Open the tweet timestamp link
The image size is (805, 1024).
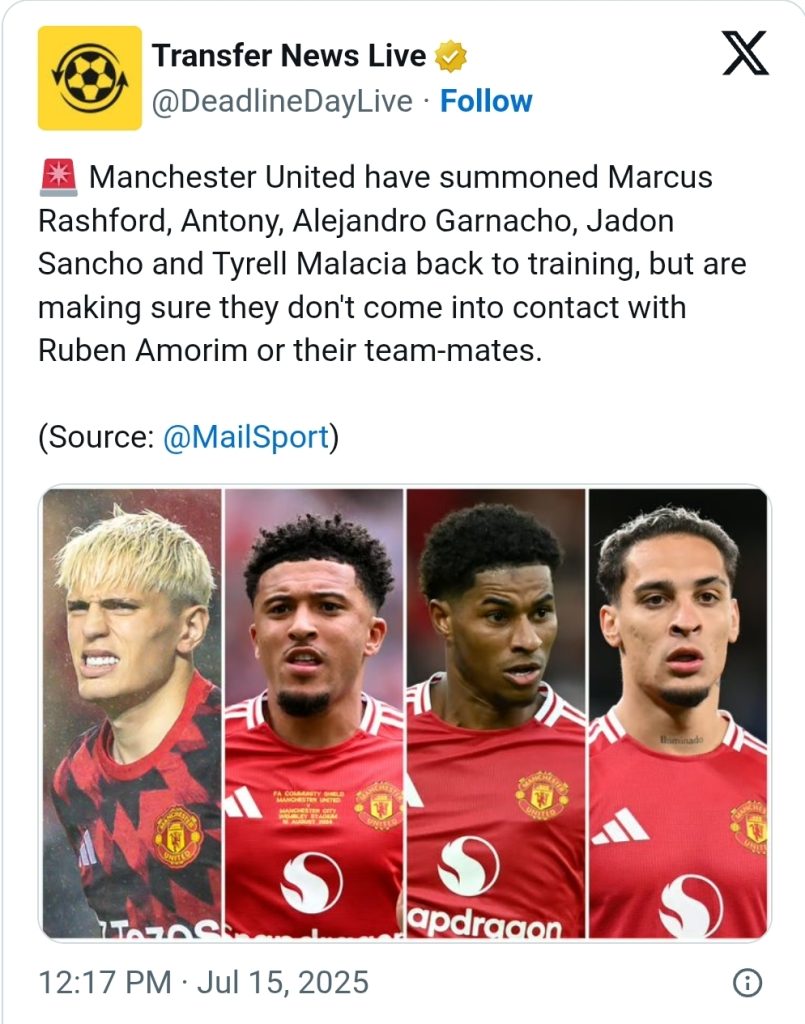(203, 982)
